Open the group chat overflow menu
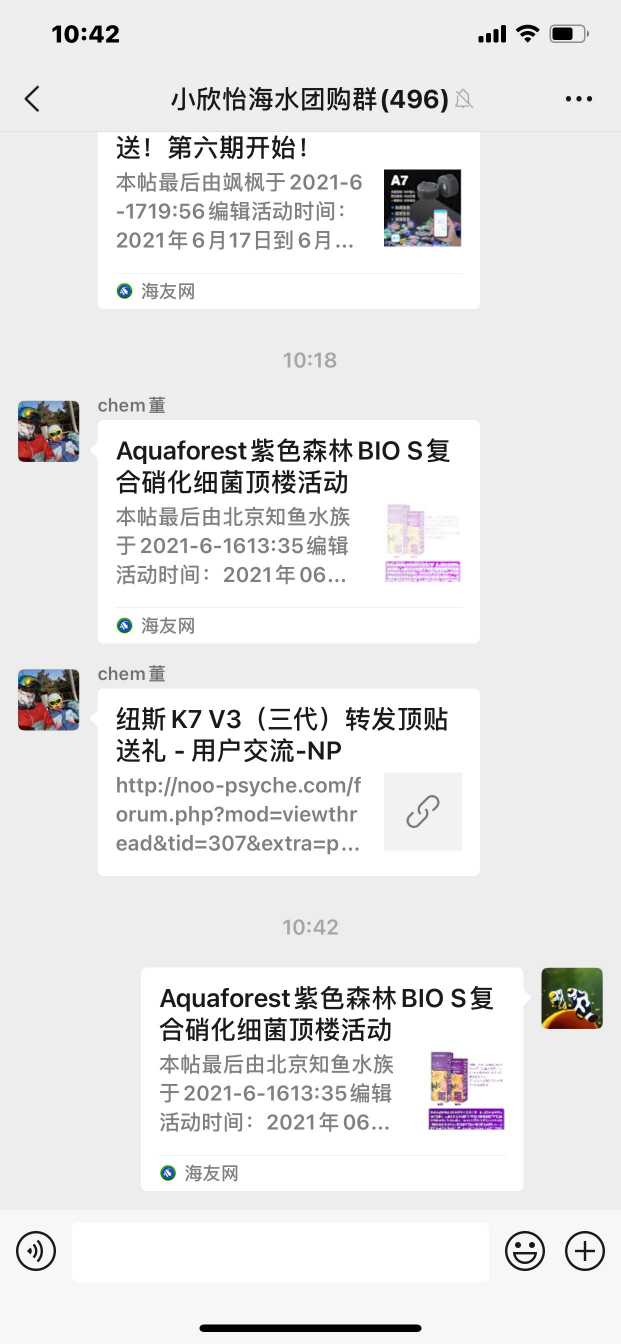This screenshot has height=1344, width=621. pos(579,98)
